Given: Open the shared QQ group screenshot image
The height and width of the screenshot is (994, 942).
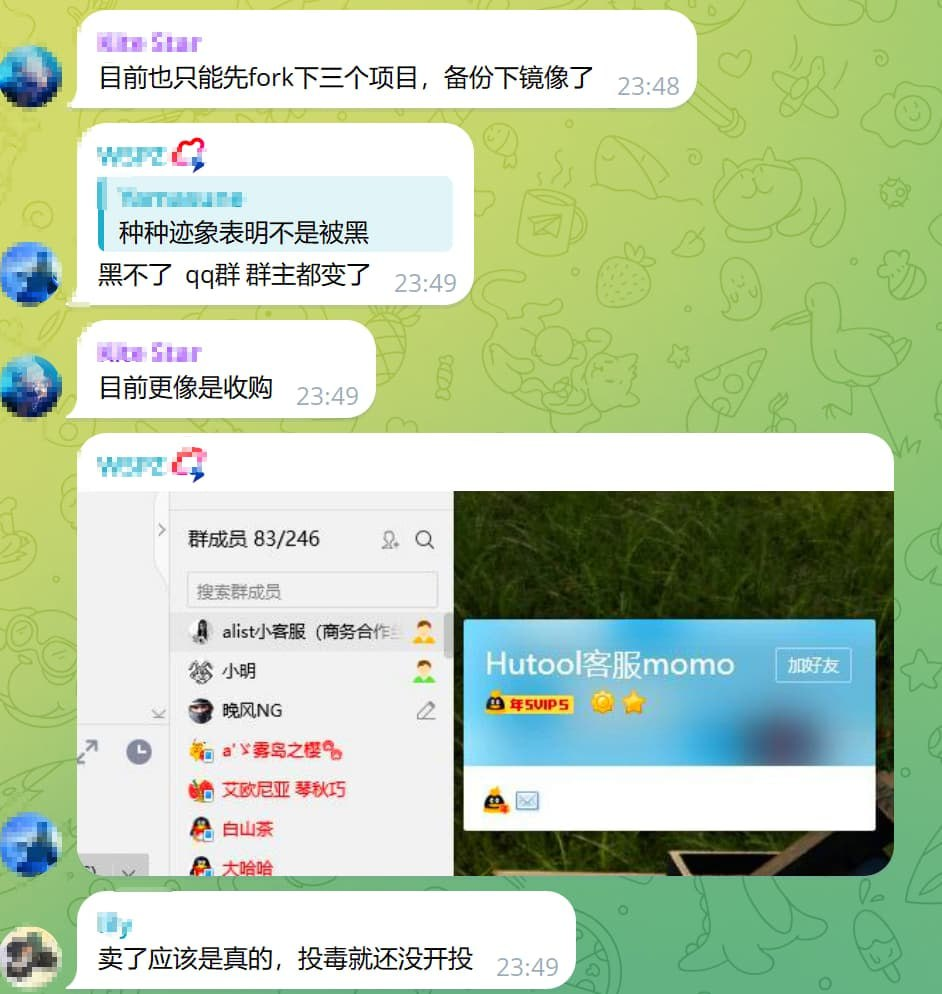Looking at the screenshot, I should 485,682.
